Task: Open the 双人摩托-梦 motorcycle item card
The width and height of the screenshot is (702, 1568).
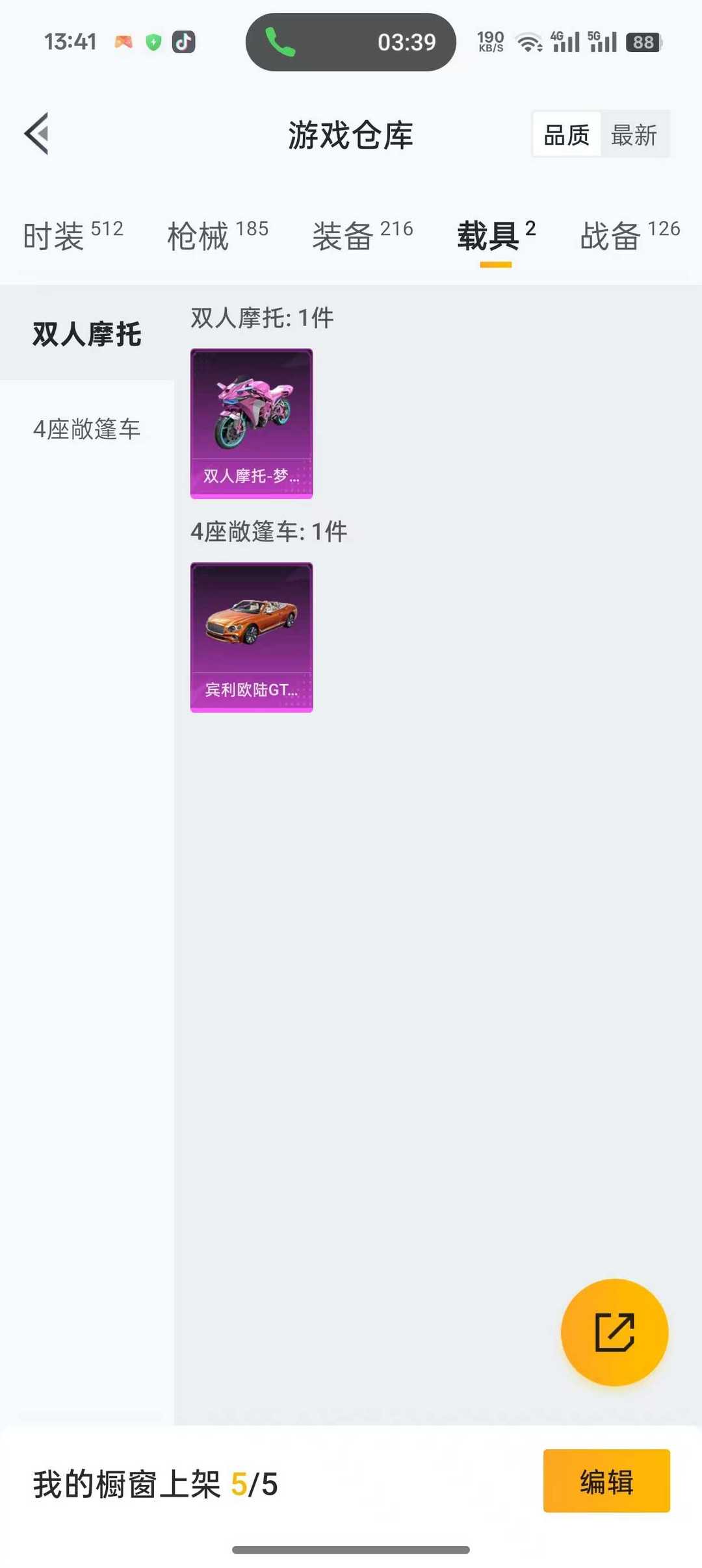Action: pos(251,422)
